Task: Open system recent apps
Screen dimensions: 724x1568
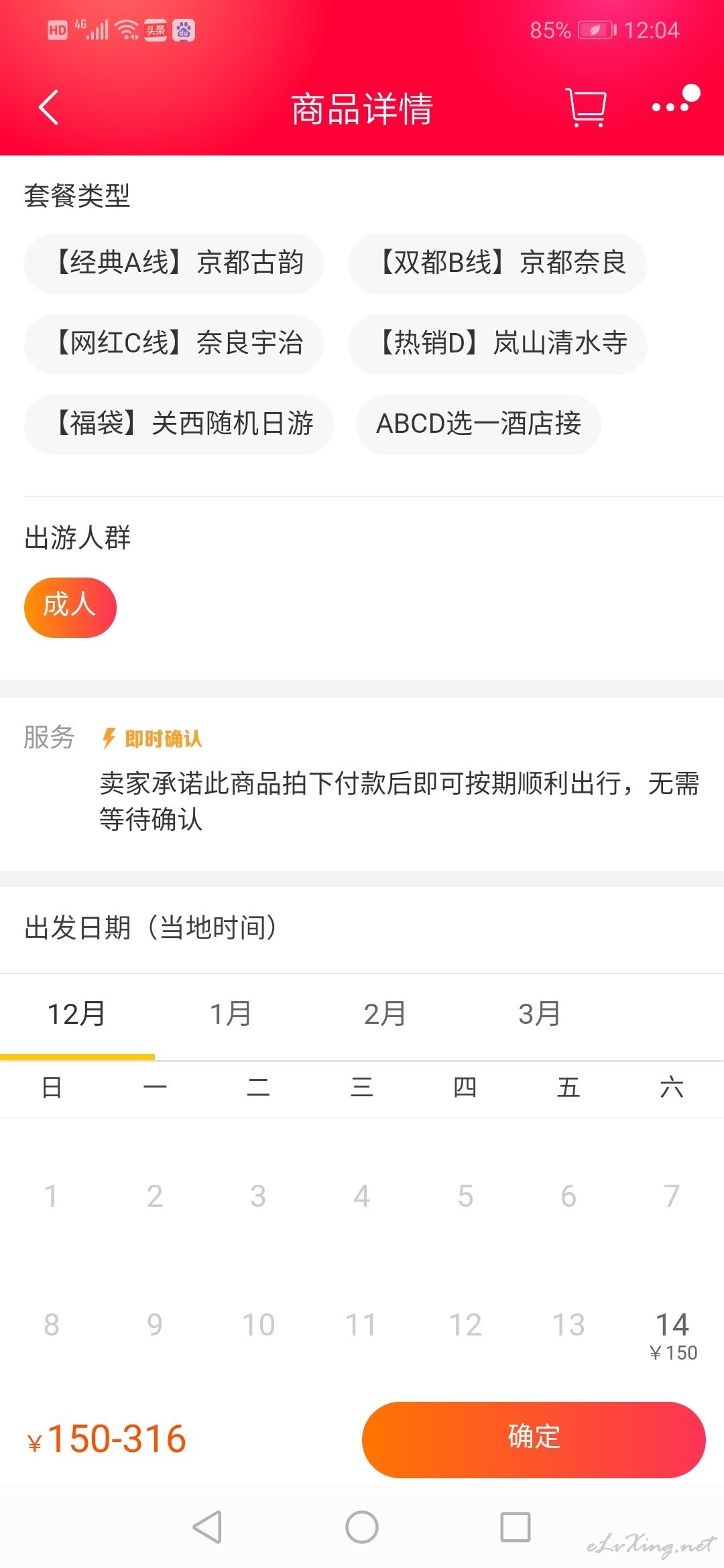Action: click(x=516, y=1528)
